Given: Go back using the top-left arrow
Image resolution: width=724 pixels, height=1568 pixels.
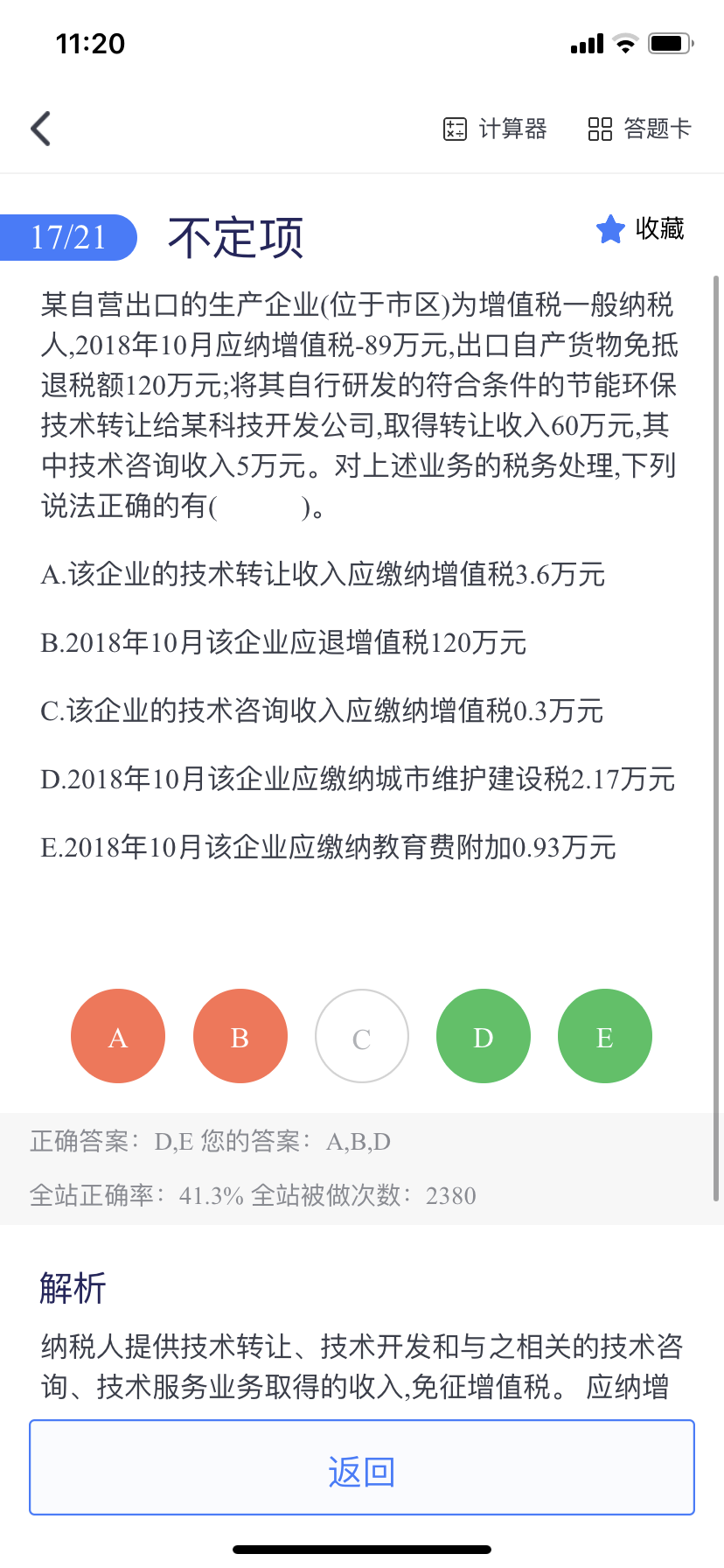Looking at the screenshot, I should [x=41, y=129].
